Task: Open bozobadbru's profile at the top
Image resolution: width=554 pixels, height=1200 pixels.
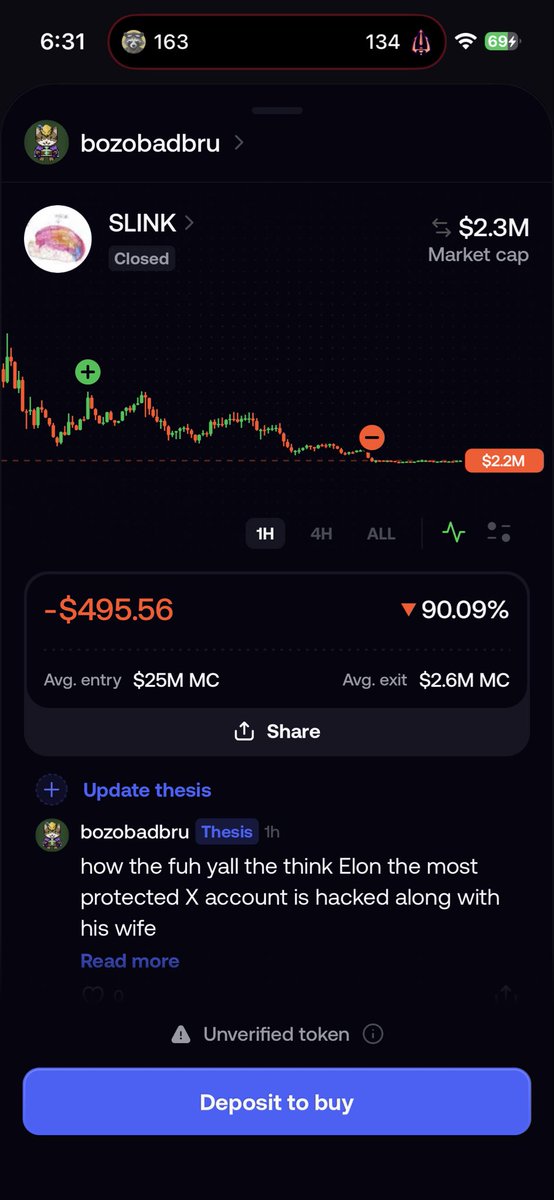Action: point(135,143)
